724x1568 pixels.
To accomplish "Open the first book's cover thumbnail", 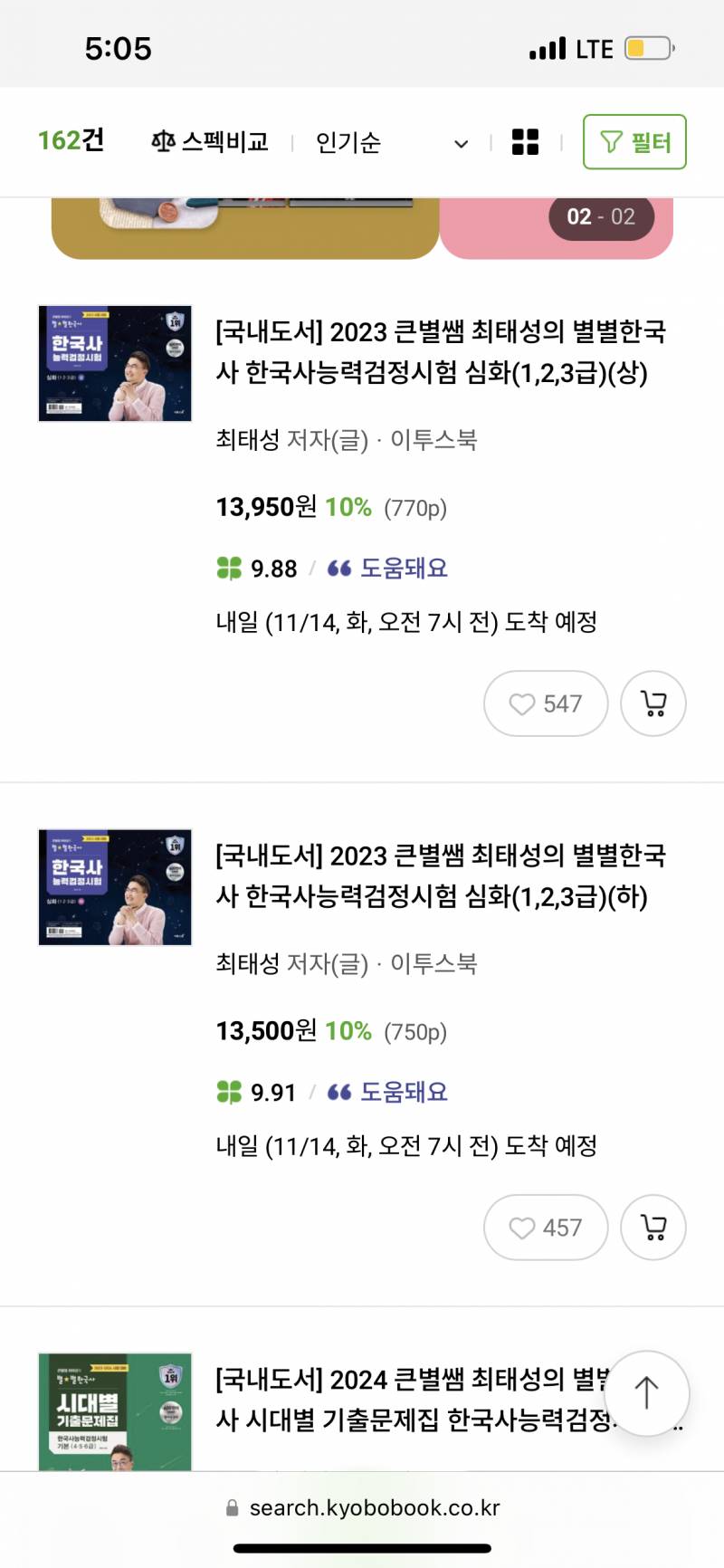I will [x=115, y=363].
